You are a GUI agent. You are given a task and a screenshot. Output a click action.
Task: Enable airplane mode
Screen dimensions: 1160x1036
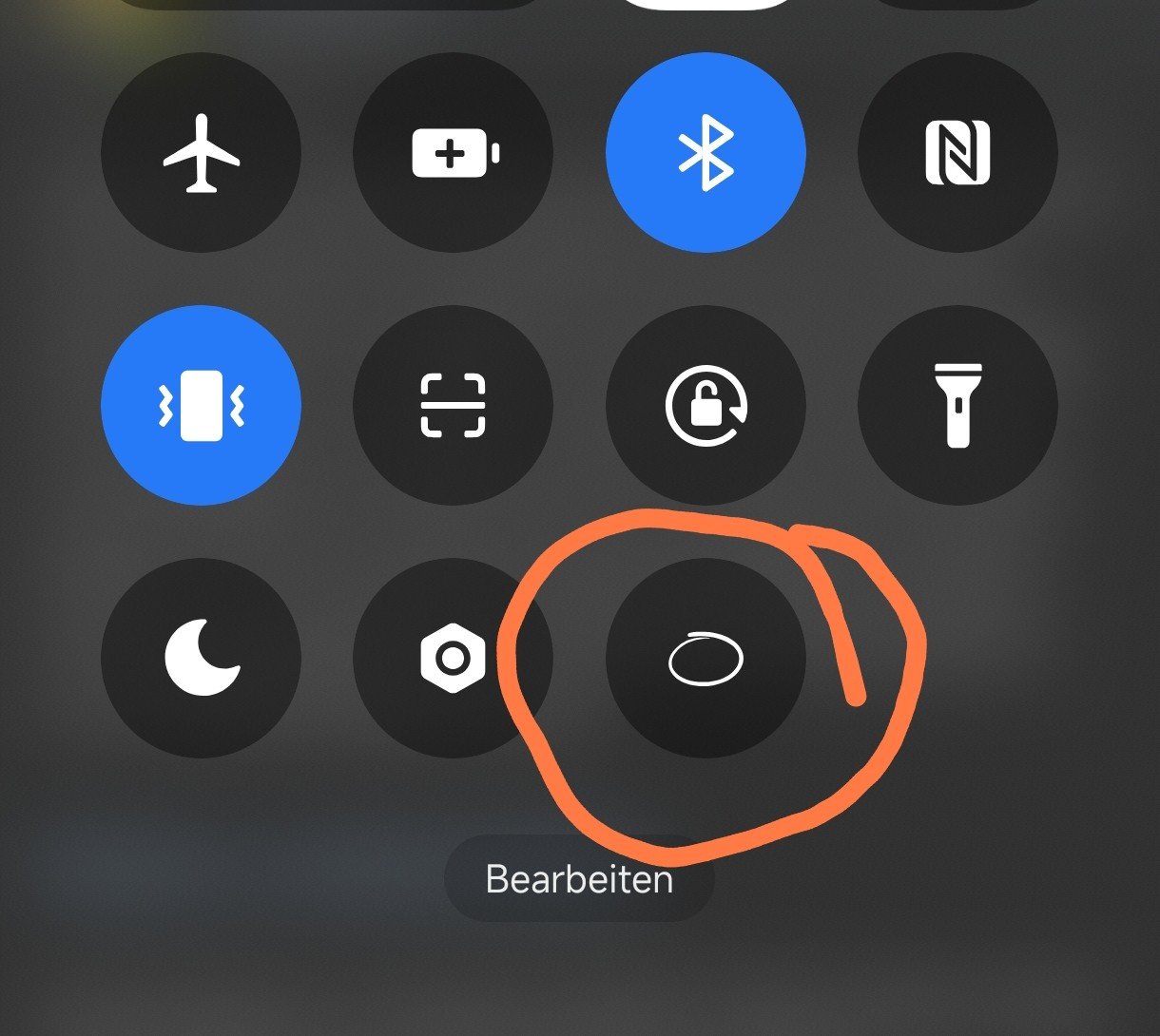[201, 153]
